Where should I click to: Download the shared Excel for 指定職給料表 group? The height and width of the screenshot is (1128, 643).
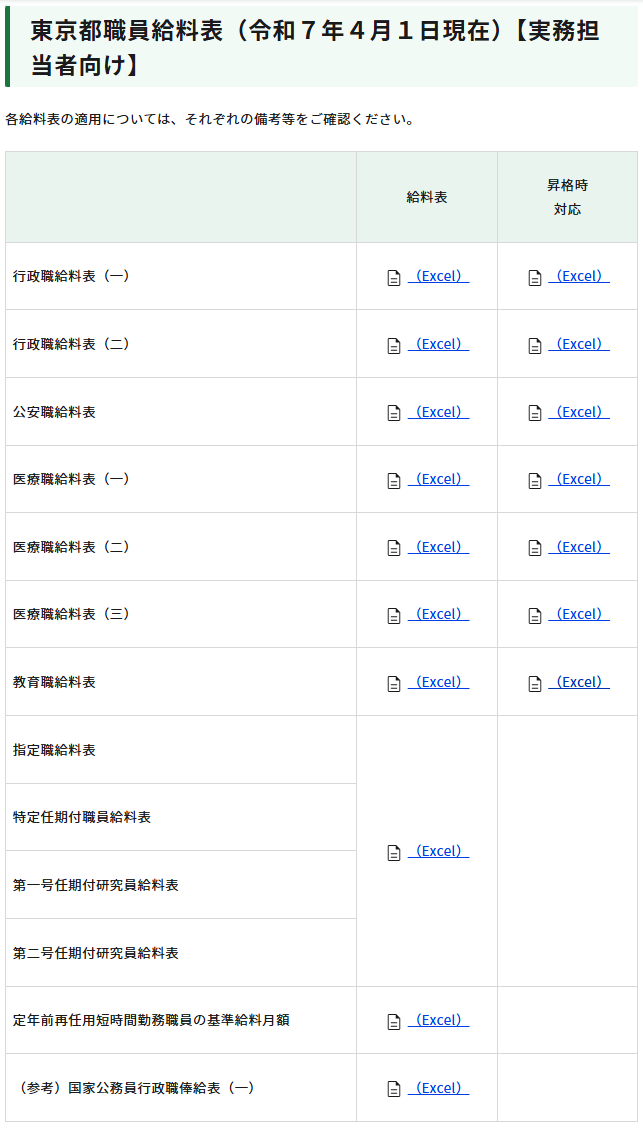438,852
